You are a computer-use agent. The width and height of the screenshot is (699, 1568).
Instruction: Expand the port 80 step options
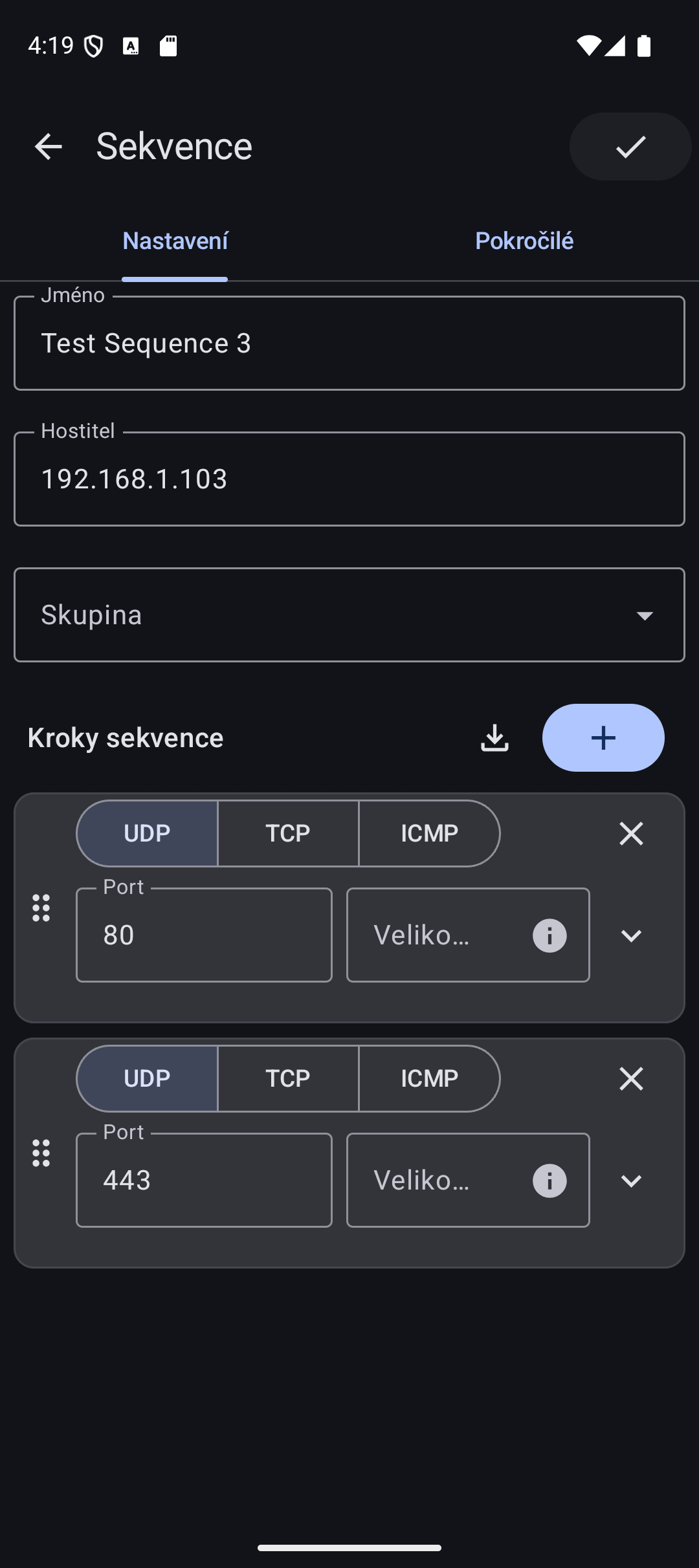coord(630,935)
